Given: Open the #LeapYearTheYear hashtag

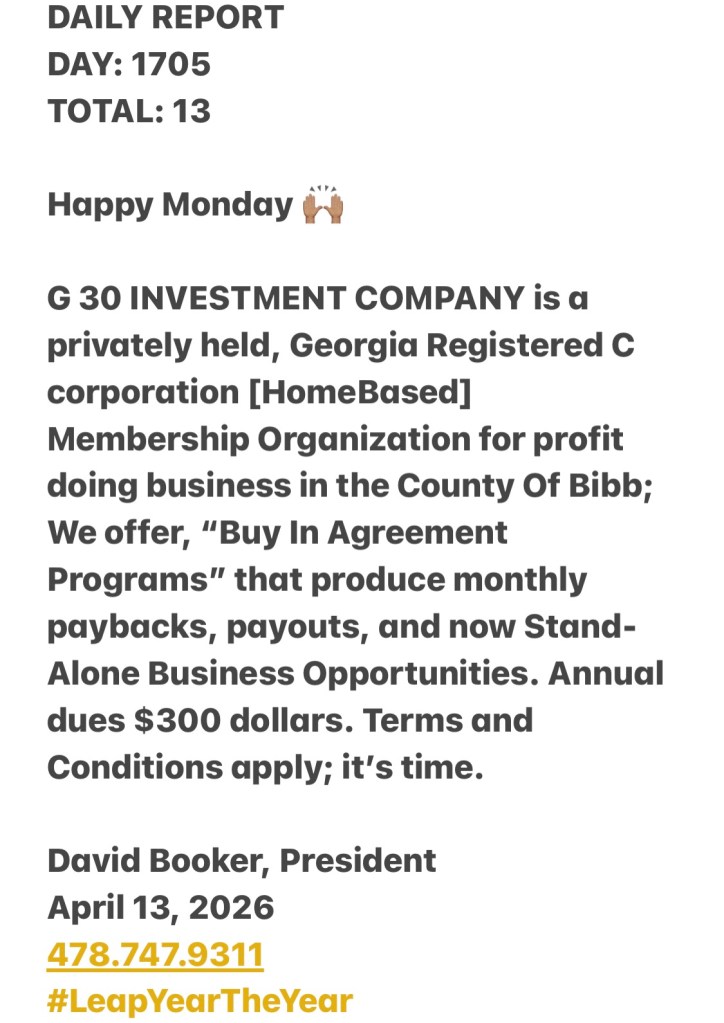Looking at the screenshot, I should [x=199, y=1000].
